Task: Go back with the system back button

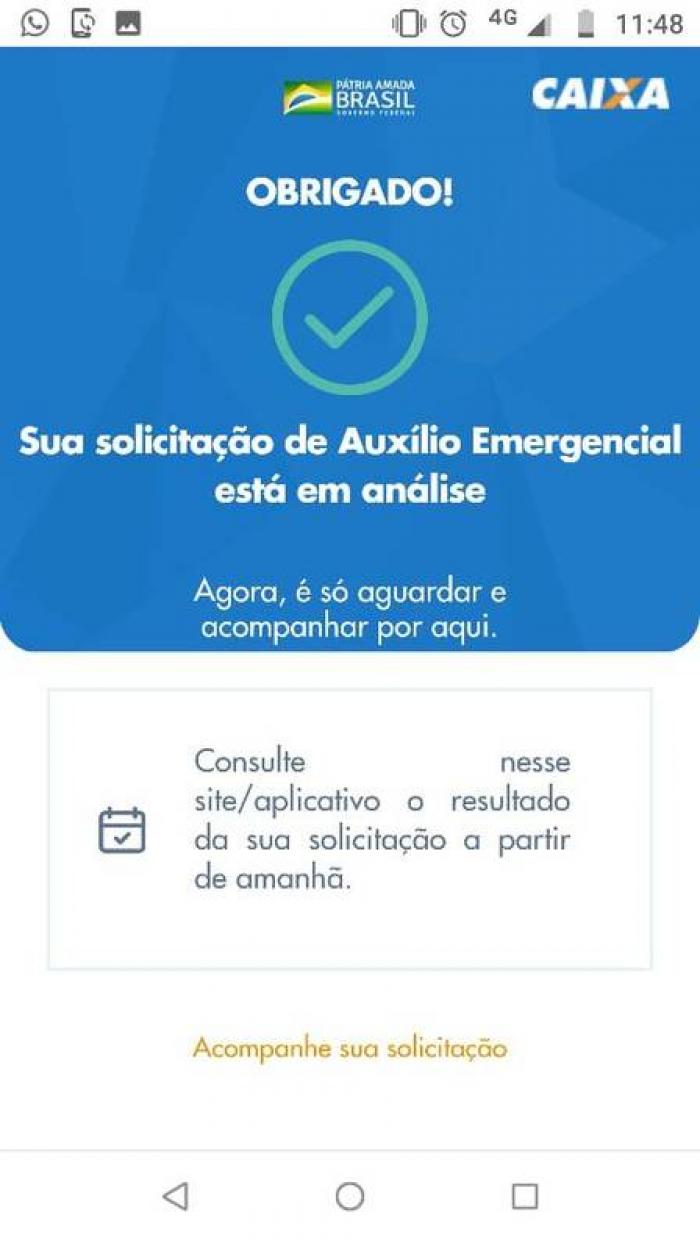Action: tap(175, 1196)
